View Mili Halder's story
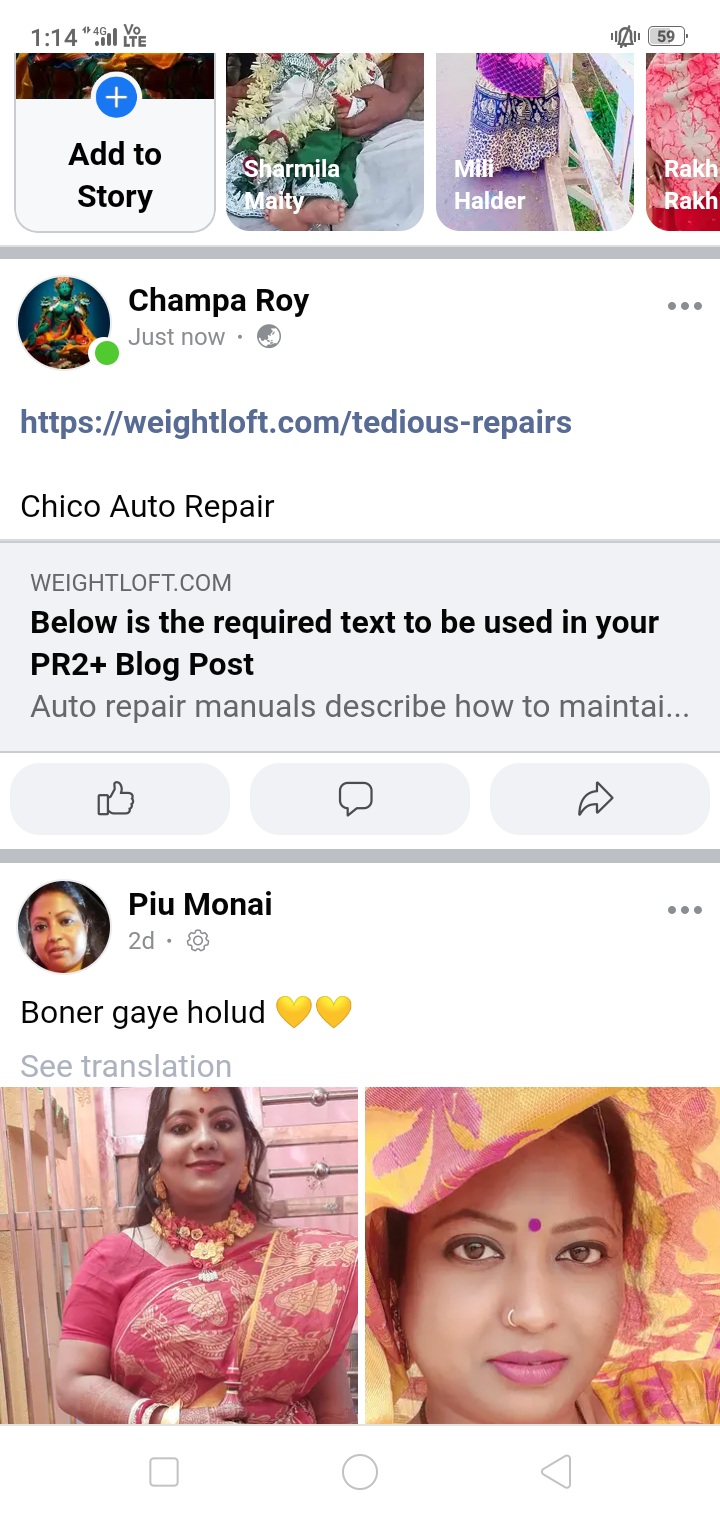 coord(535,142)
